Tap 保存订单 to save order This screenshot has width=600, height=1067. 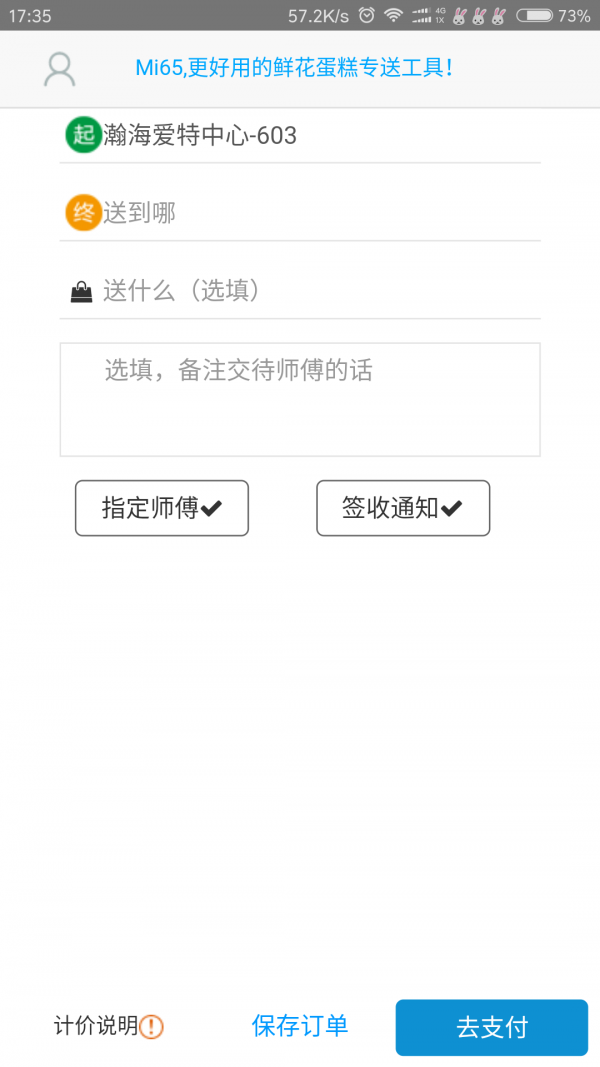pyautogui.click(x=300, y=1026)
